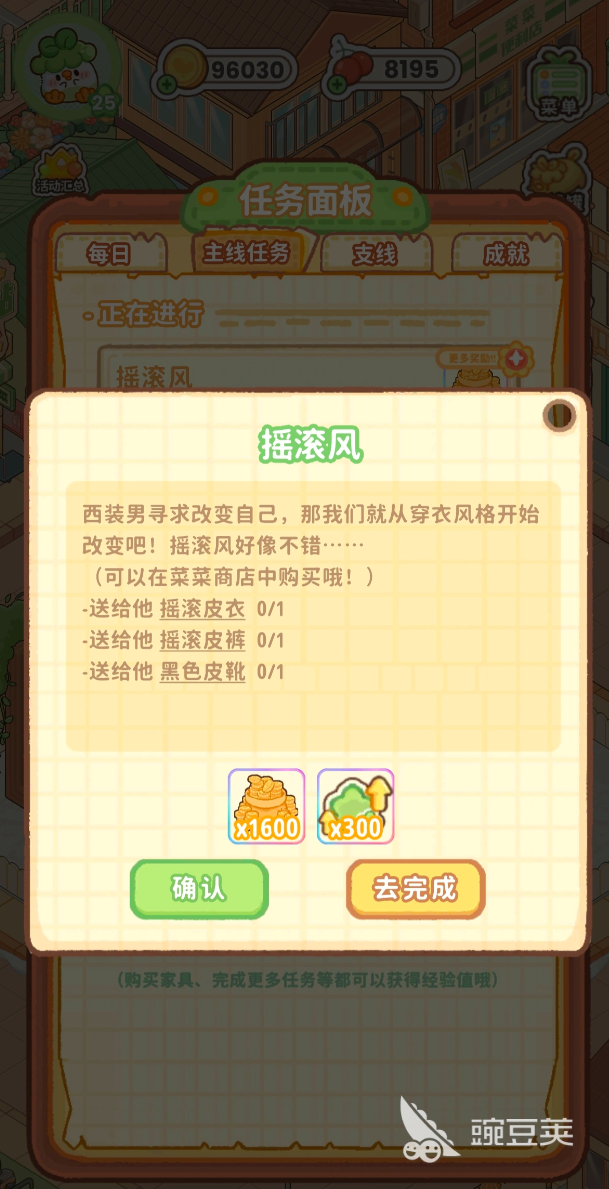View the x1600 coin reward
Viewport: 609px width, 1189px height.
tap(266, 806)
